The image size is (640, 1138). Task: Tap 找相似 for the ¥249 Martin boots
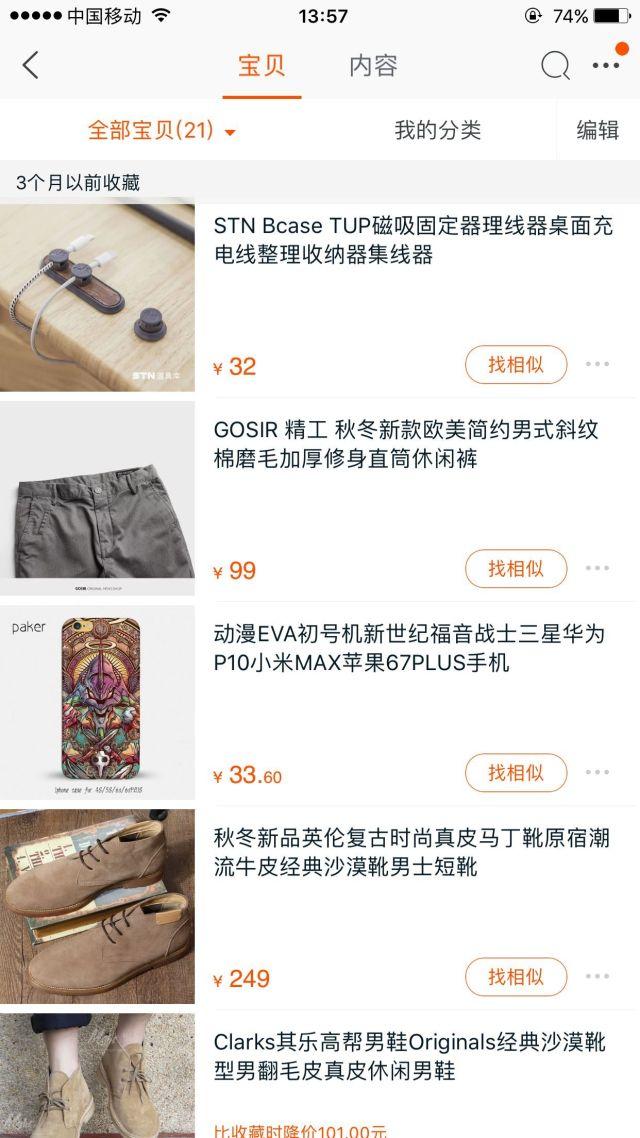click(x=515, y=977)
